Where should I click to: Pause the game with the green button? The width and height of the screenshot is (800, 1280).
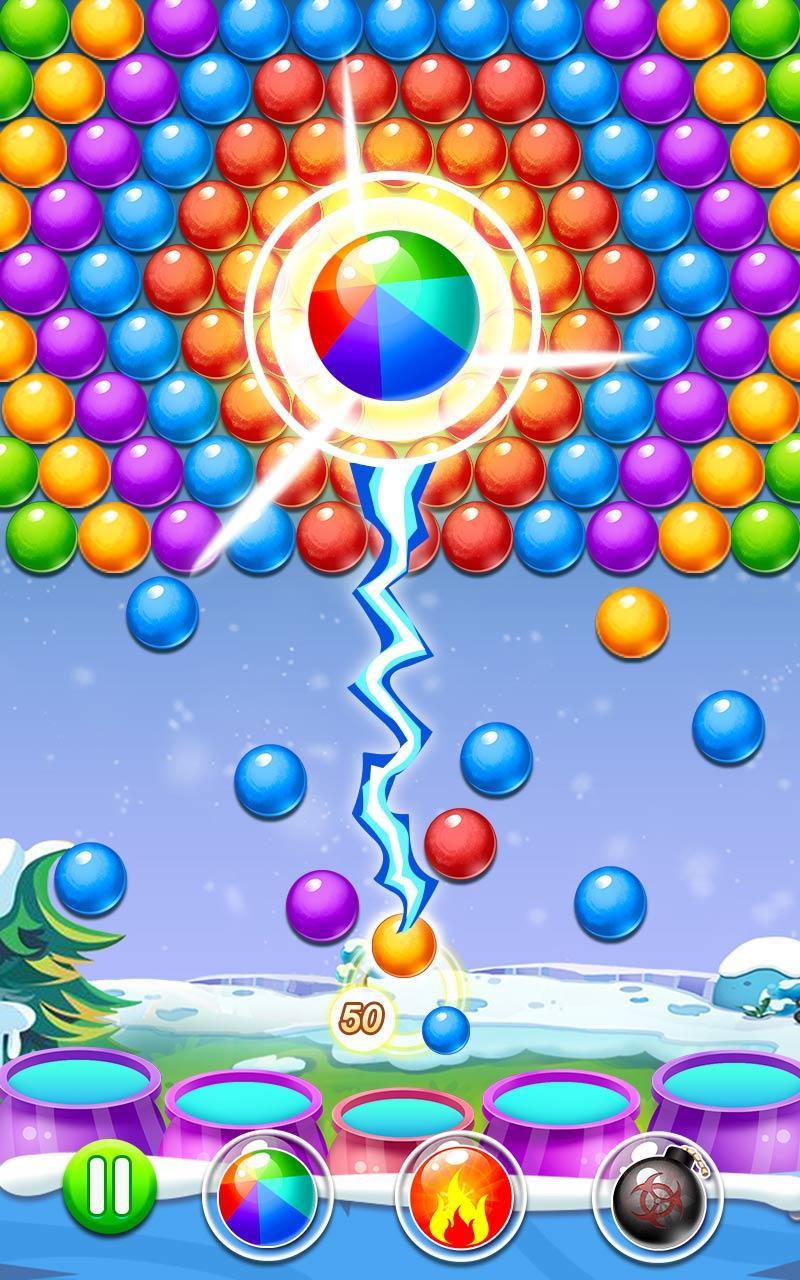point(109,1191)
